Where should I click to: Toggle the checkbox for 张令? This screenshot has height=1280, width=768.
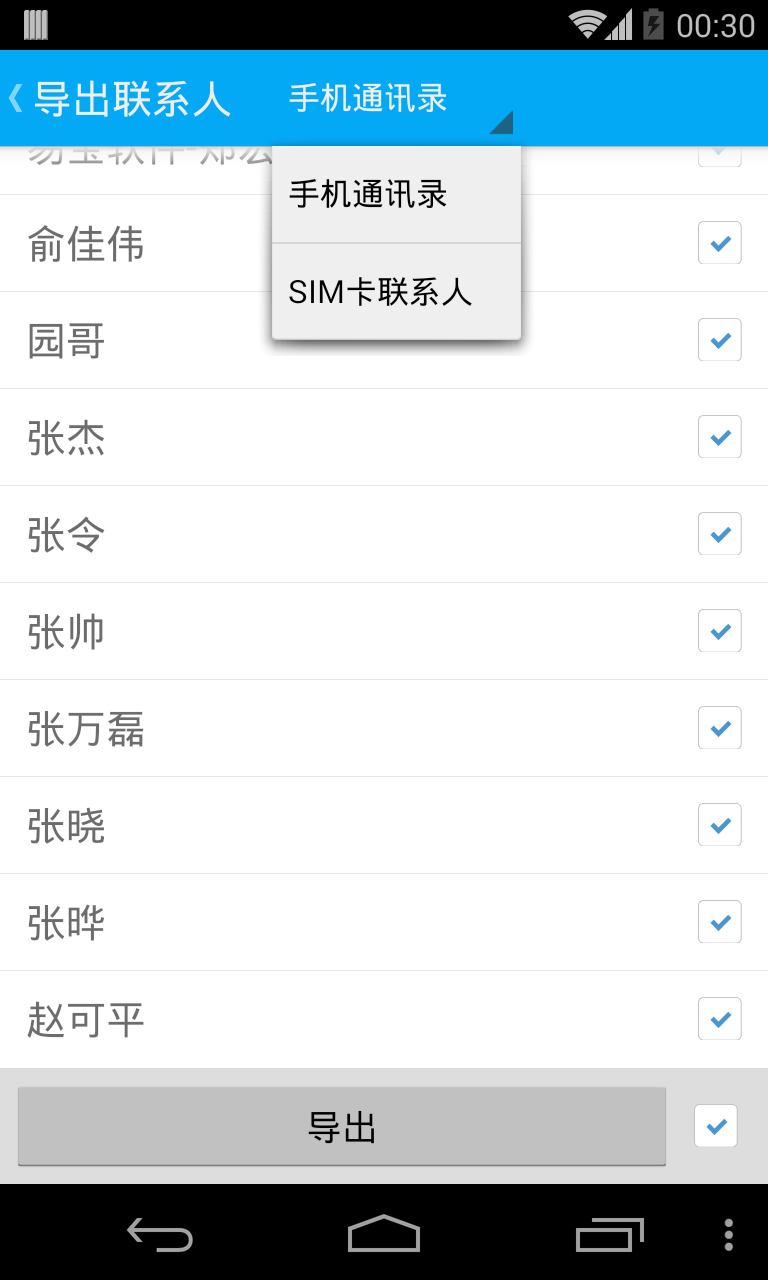719,534
